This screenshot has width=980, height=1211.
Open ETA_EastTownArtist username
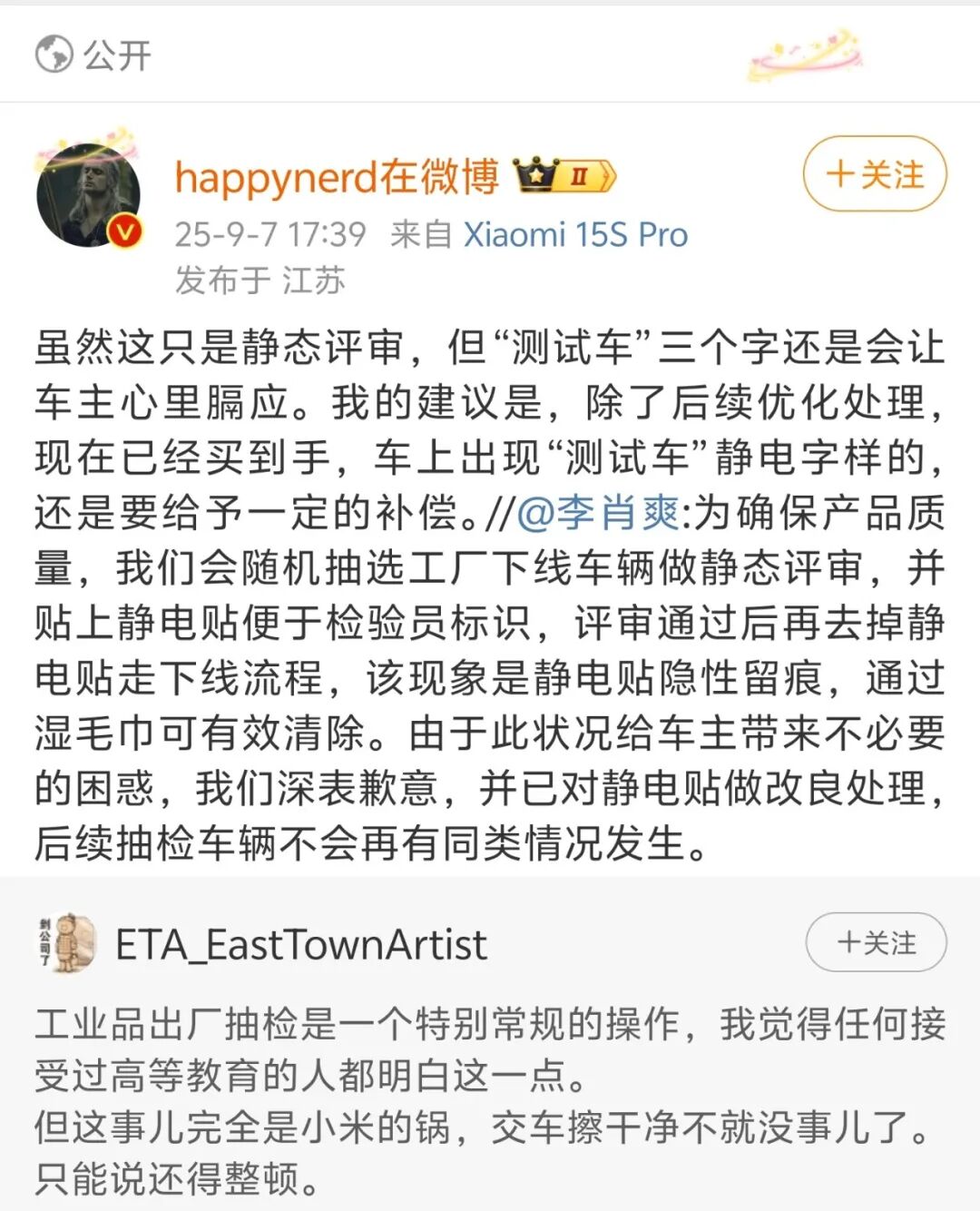(301, 945)
